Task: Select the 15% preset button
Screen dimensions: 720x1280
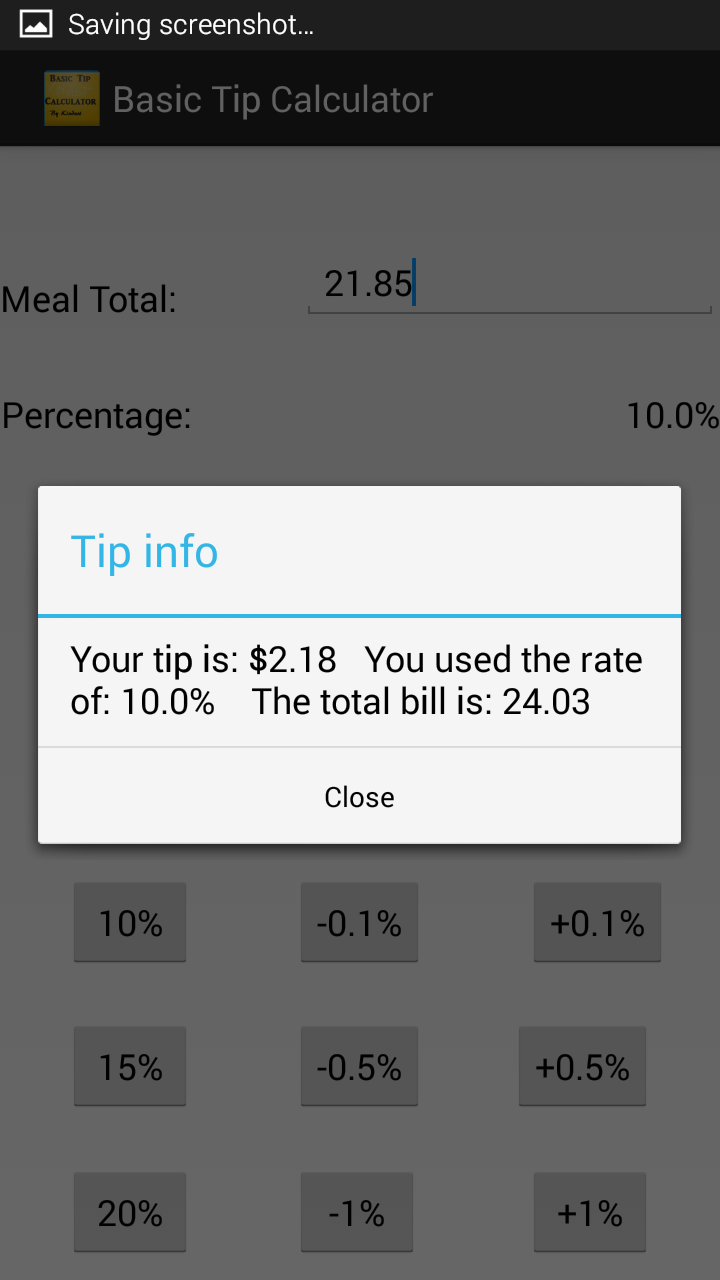Action: (x=129, y=1065)
